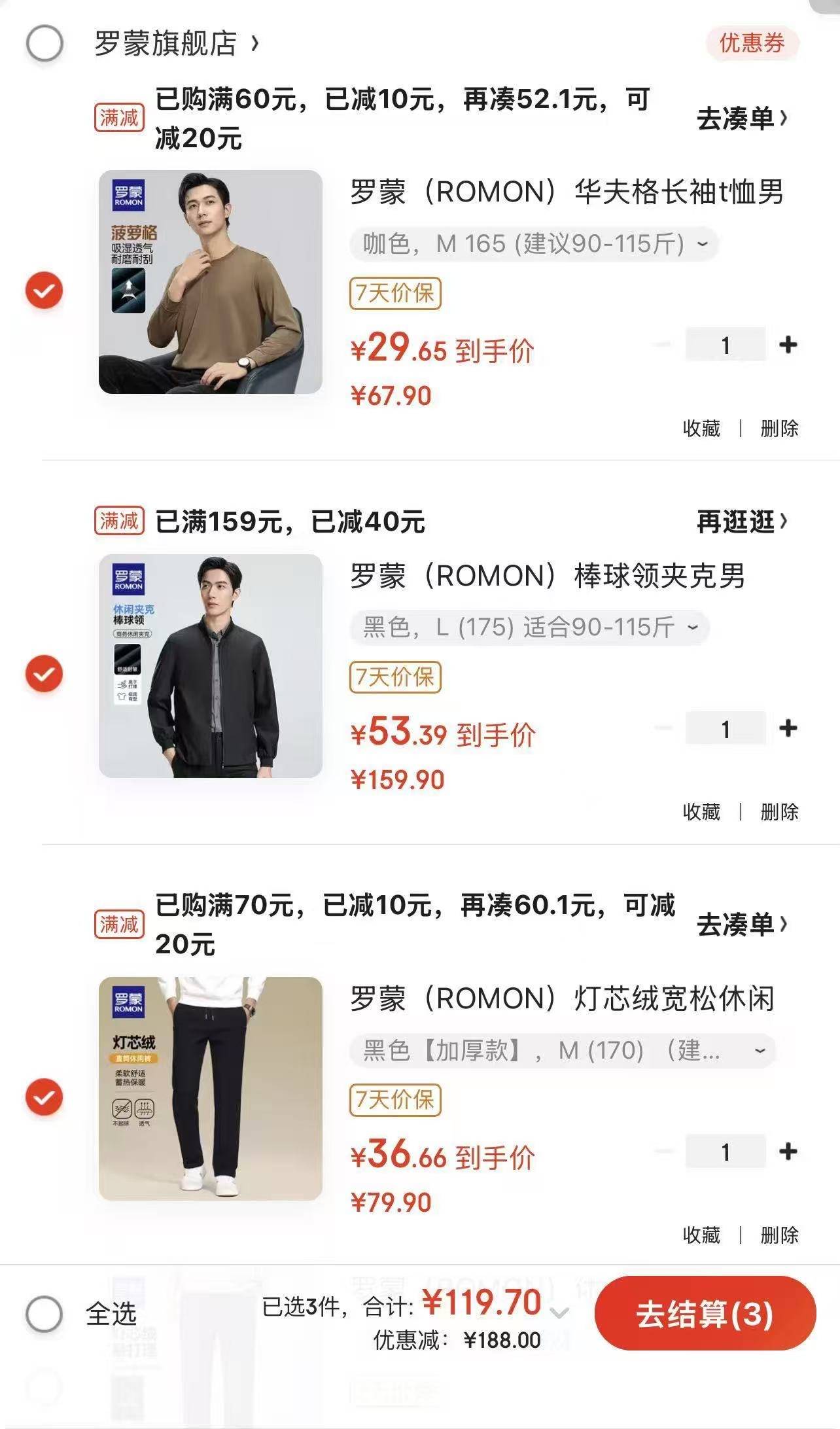The height and width of the screenshot is (1429, 840).
Task: Uncheck the 华夫格长袖t恤 item
Action: [x=44, y=291]
